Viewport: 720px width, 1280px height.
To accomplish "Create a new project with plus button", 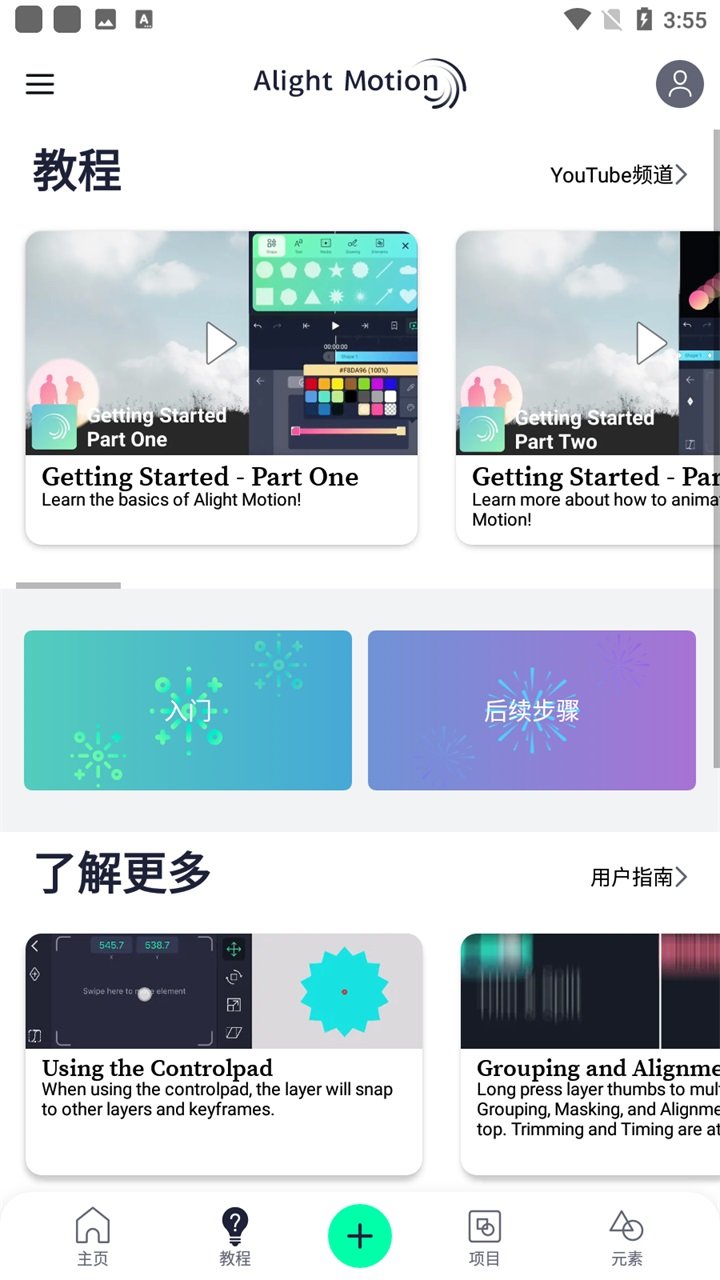I will (360, 1236).
